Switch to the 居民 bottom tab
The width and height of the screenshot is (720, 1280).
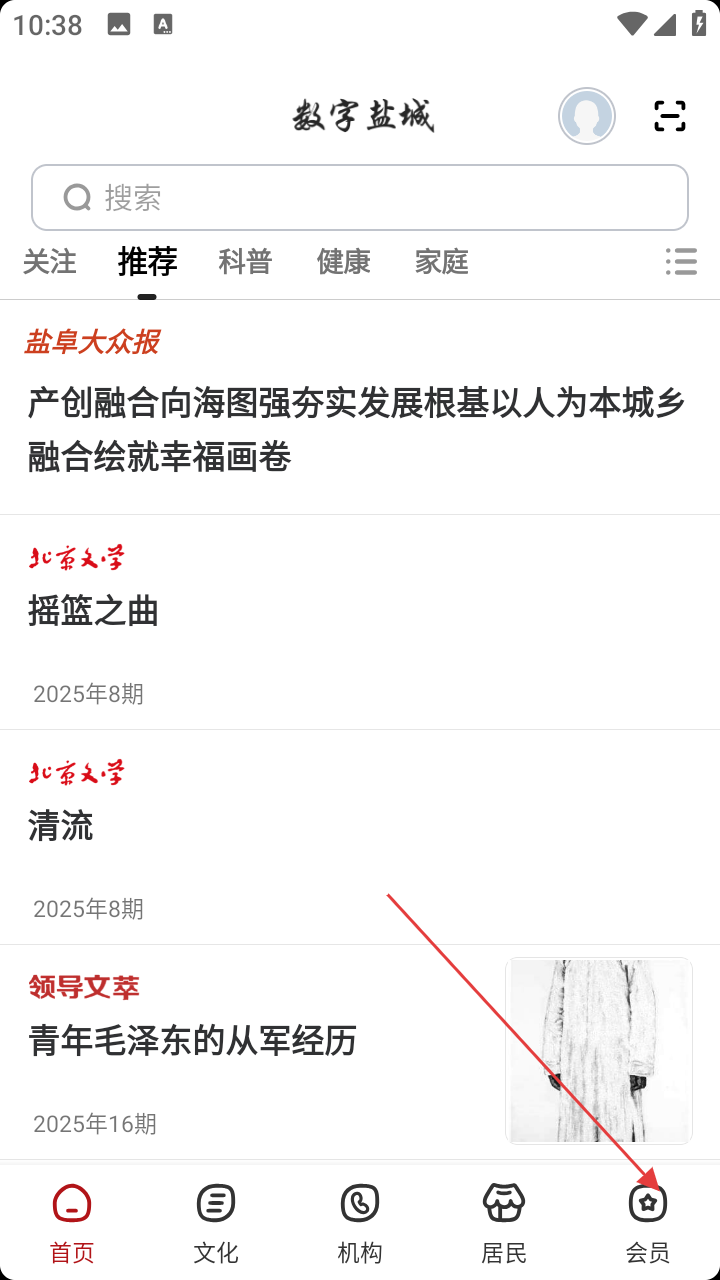504,1222
